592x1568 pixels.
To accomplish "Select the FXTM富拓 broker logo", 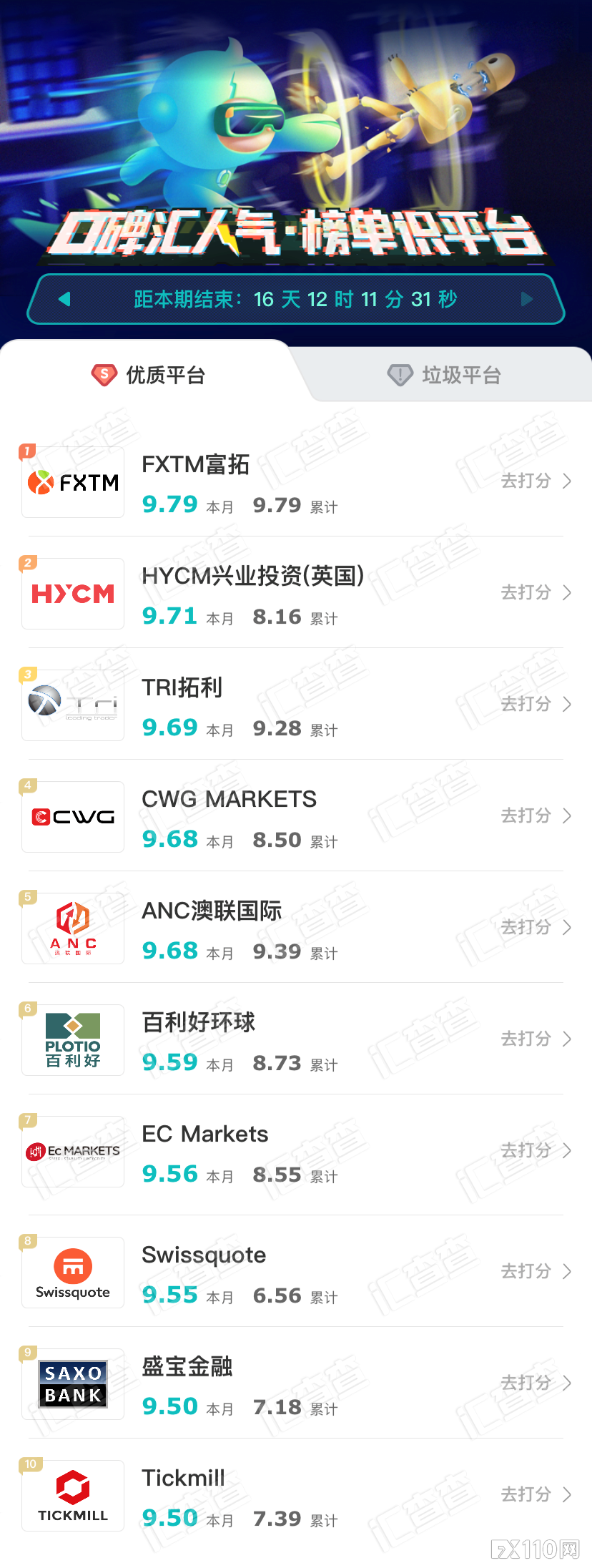I will (72, 481).
